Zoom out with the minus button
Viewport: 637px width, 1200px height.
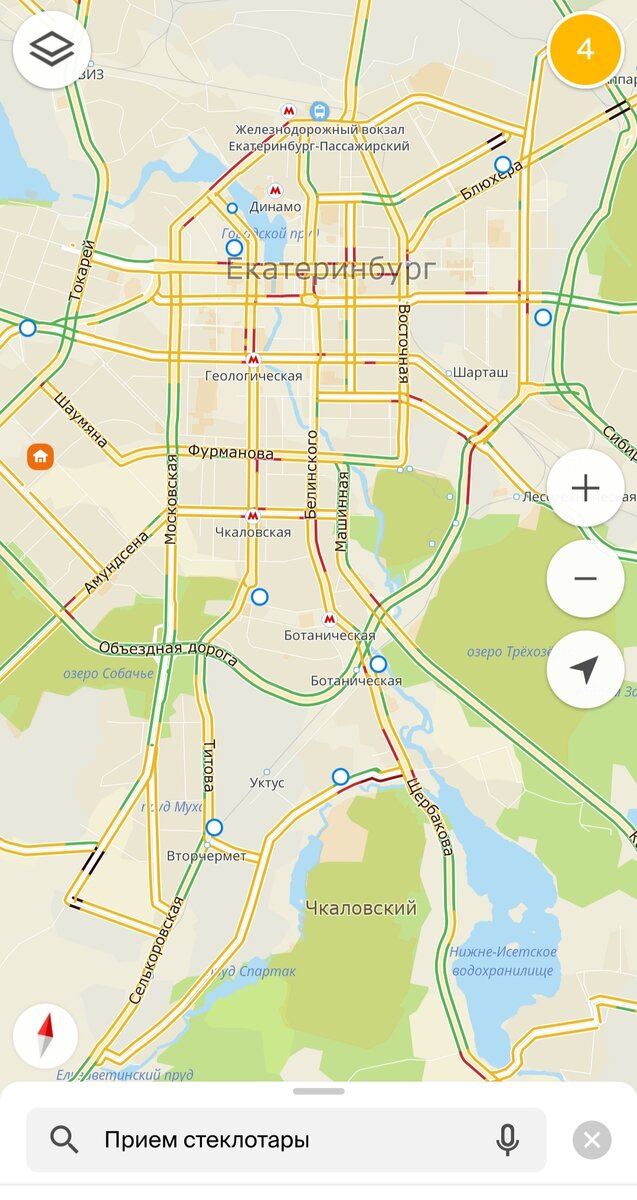tap(586, 579)
